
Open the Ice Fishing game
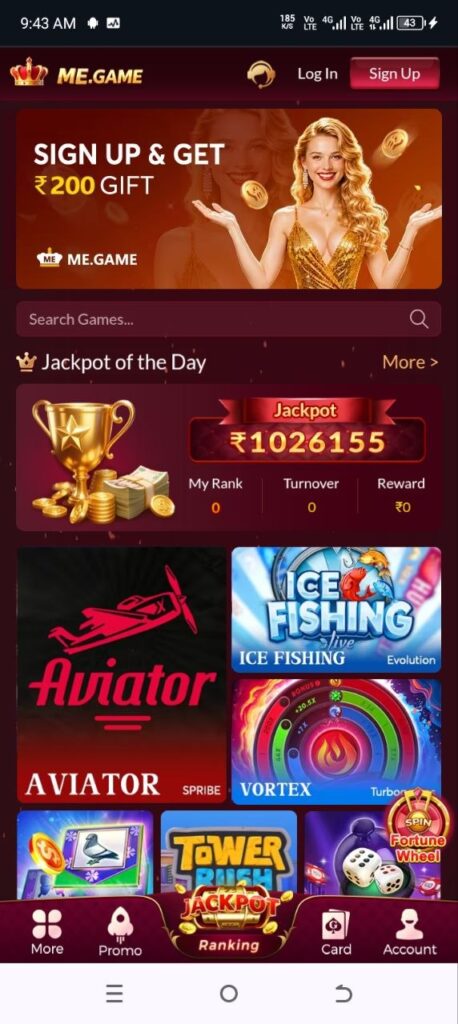[336, 609]
